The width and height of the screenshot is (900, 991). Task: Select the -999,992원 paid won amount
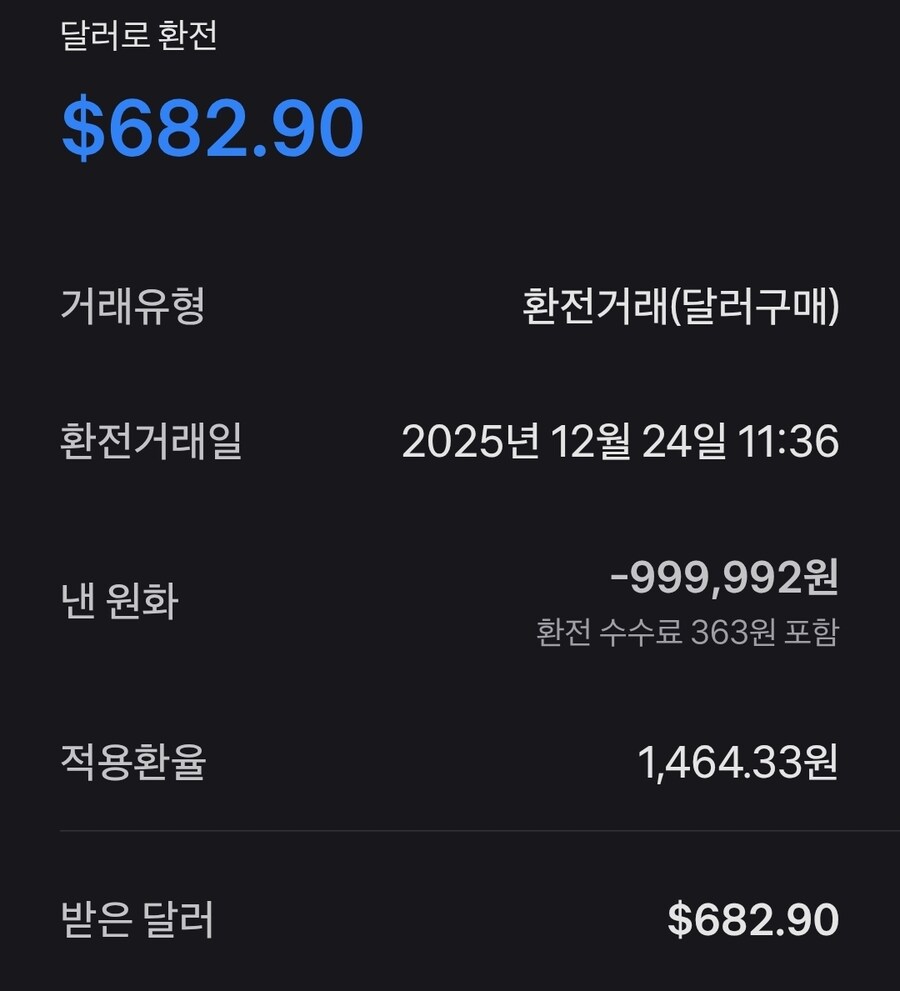tap(727, 576)
